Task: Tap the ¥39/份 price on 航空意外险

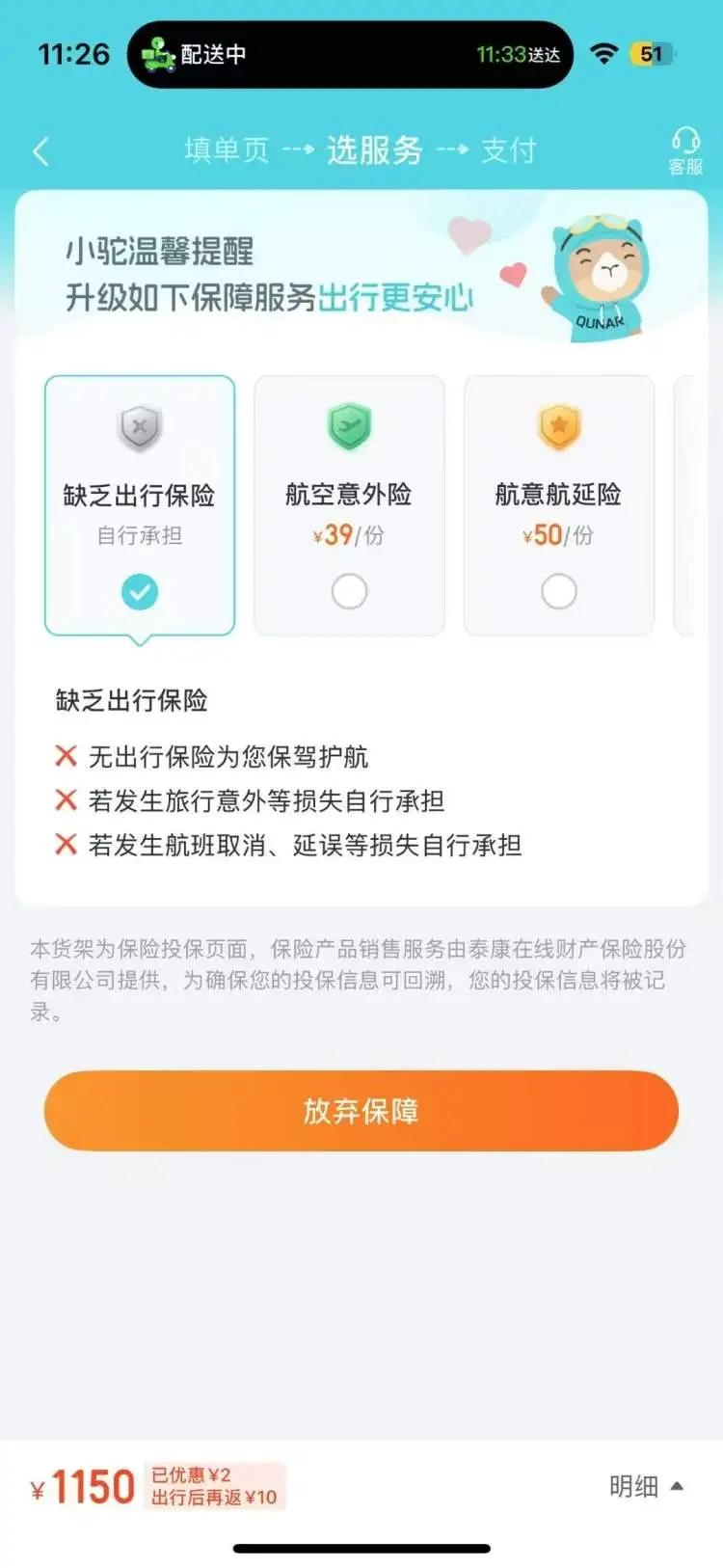Action: pyautogui.click(x=349, y=536)
